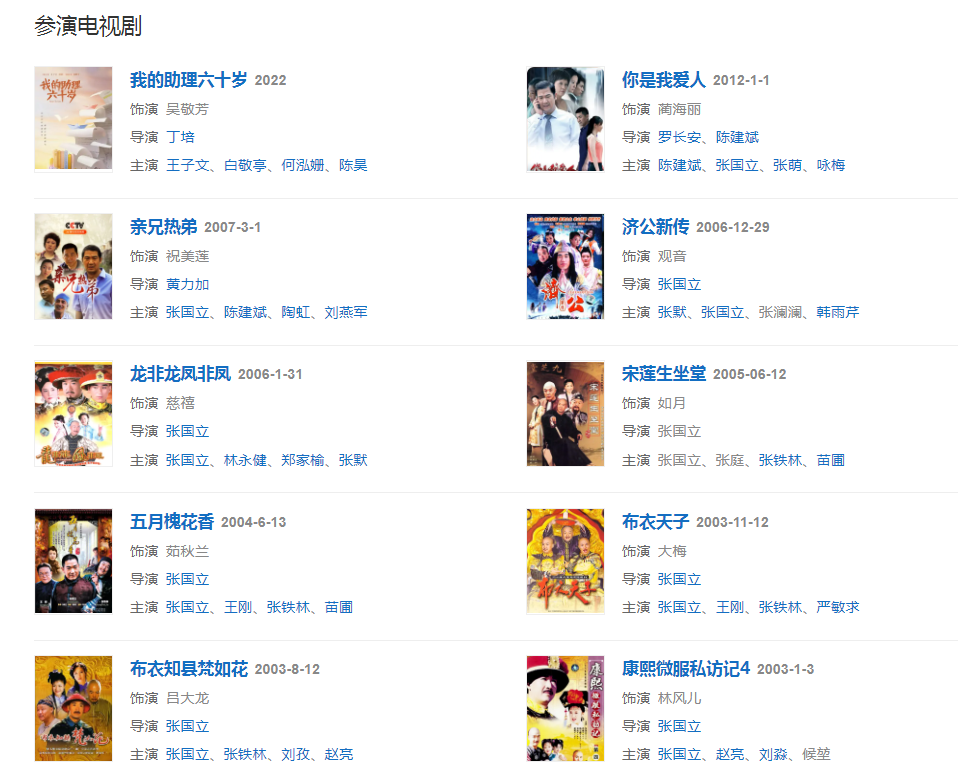Open the 亲兄热弟 title link

click(163, 227)
